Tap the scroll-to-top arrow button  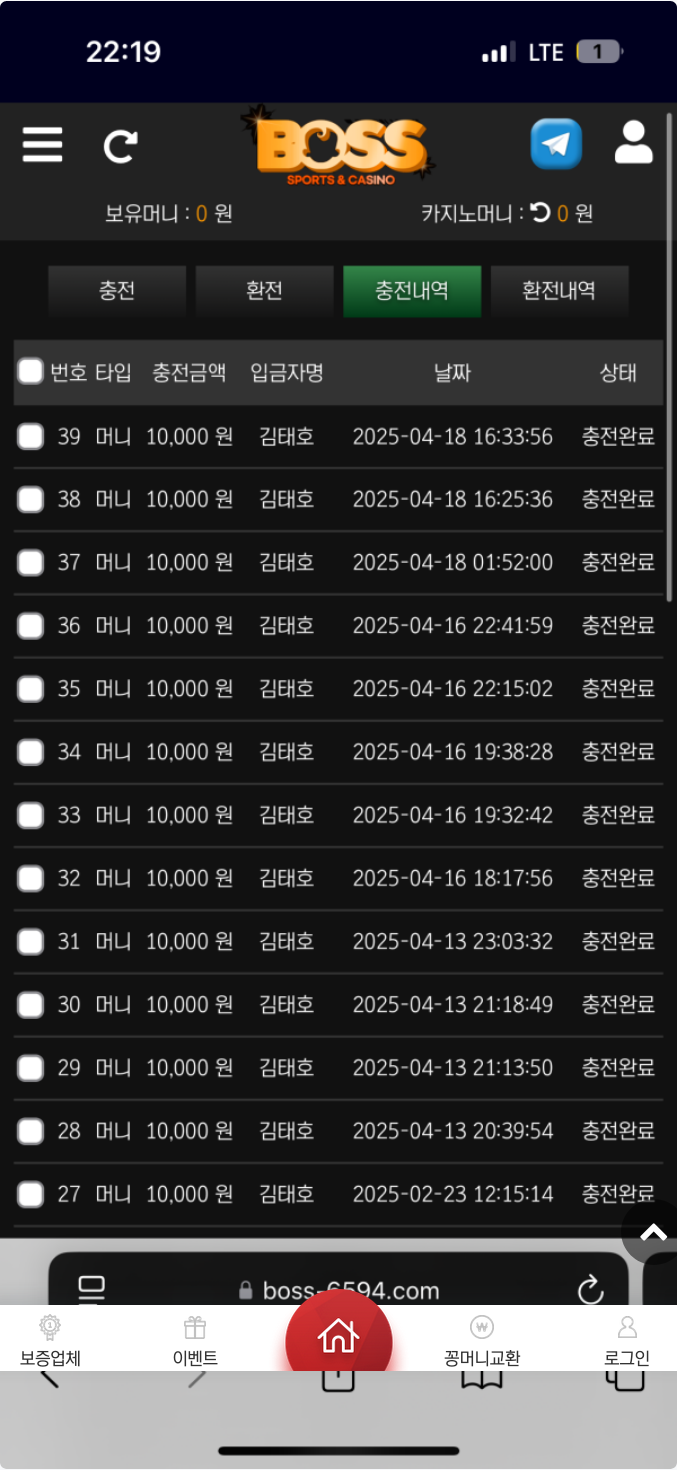[x=652, y=1233]
